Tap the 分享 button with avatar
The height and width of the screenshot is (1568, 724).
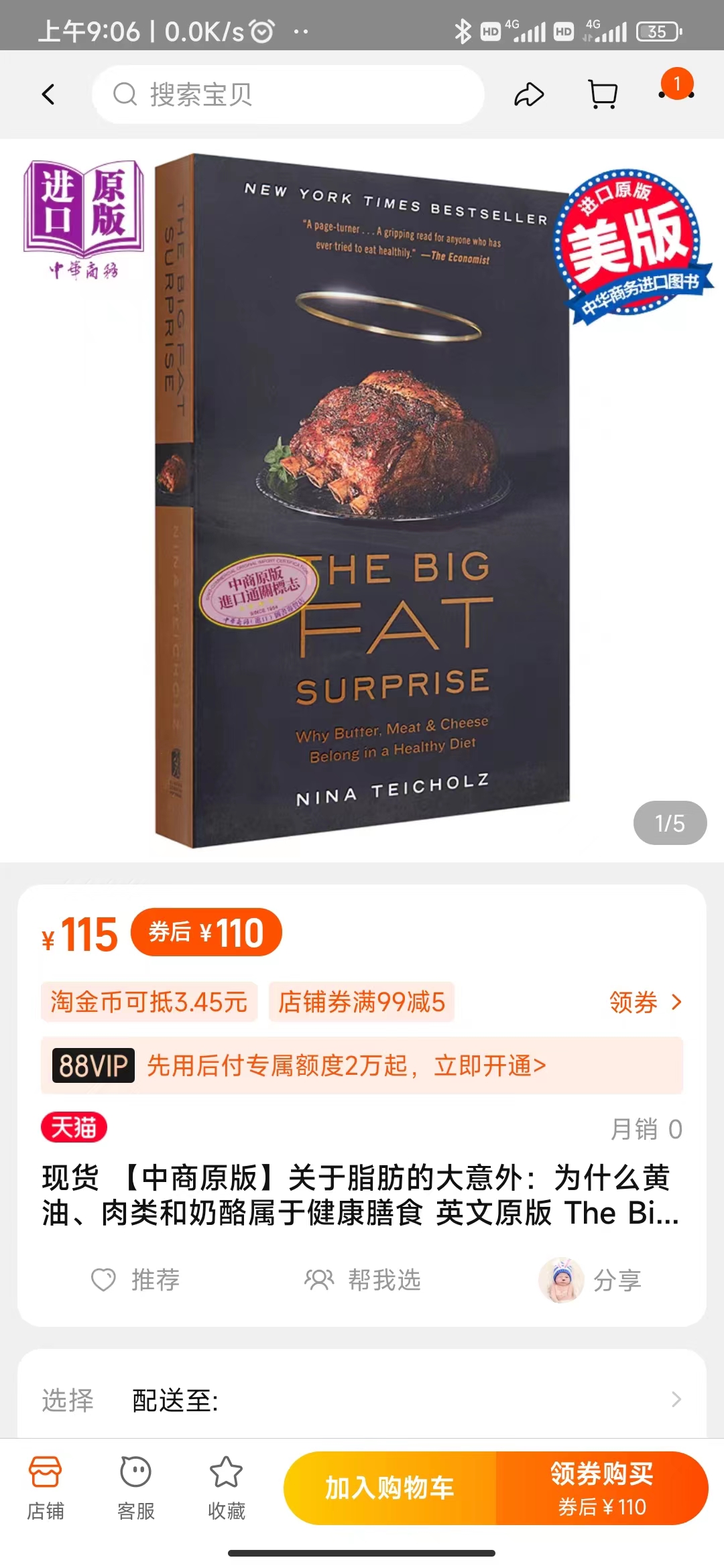click(590, 1280)
